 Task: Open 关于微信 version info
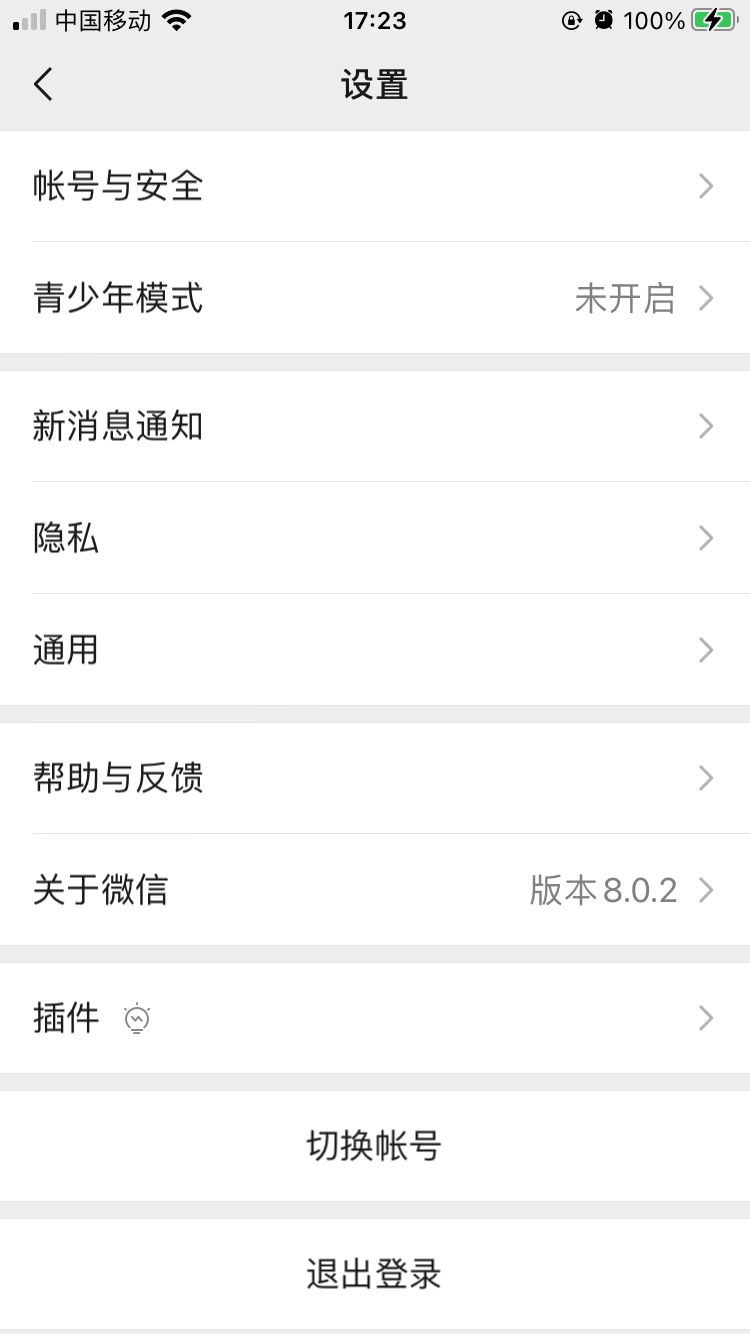[x=375, y=890]
